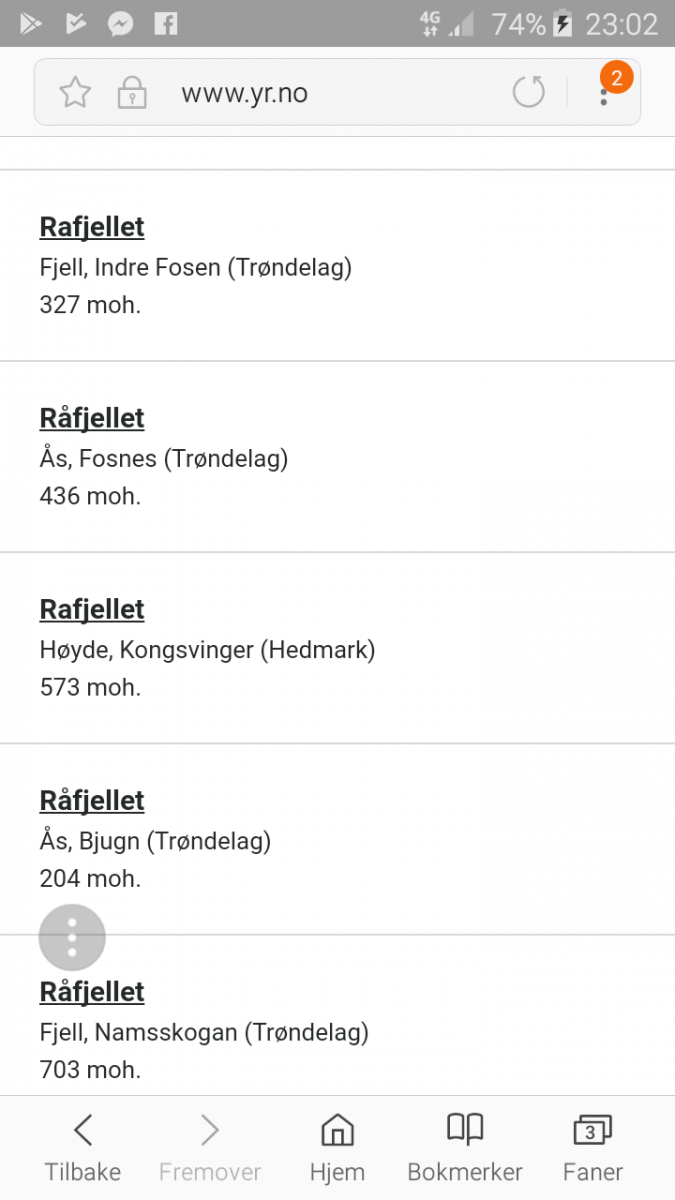Viewport: 675px width, 1200px height.
Task: Open Råfjellet in Bjugn
Action: (x=92, y=800)
